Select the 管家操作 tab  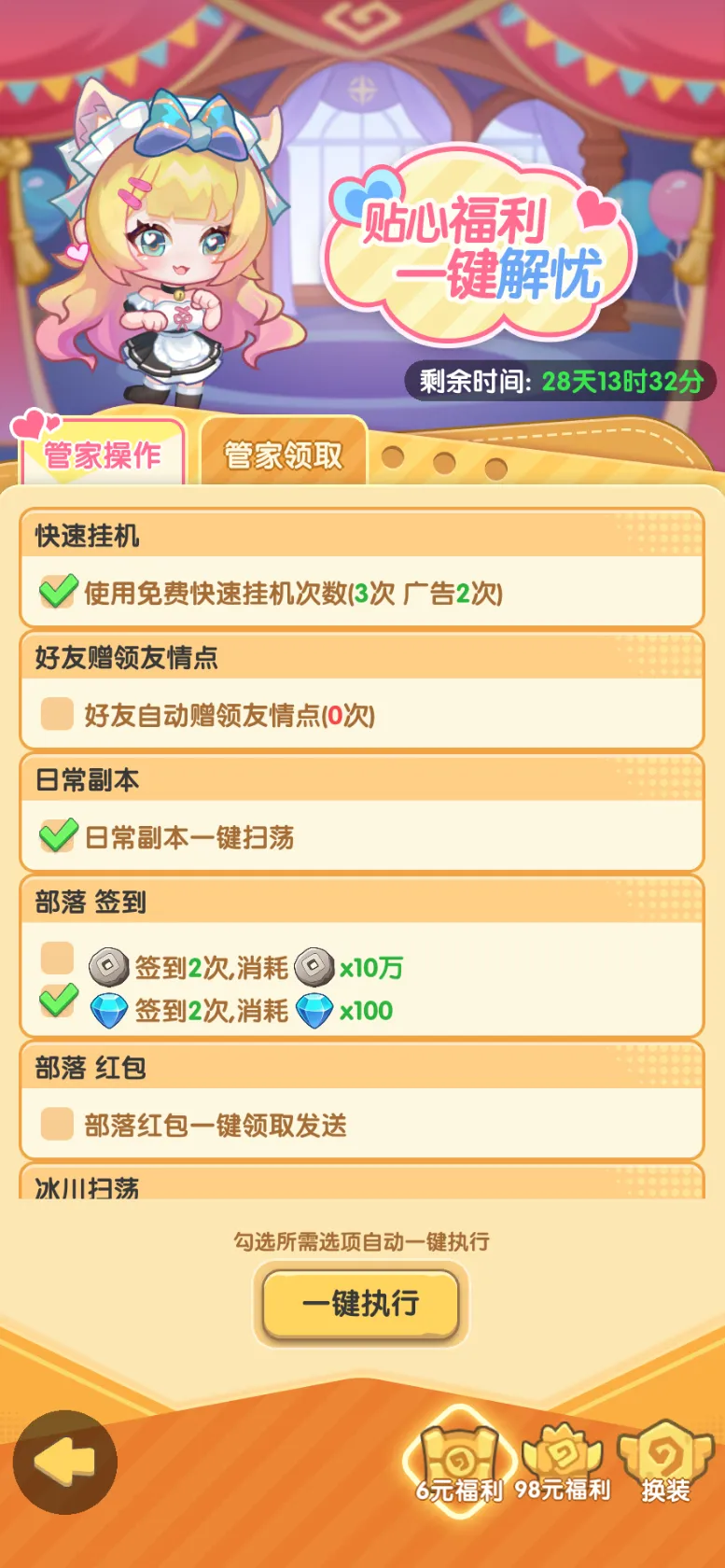102,455
